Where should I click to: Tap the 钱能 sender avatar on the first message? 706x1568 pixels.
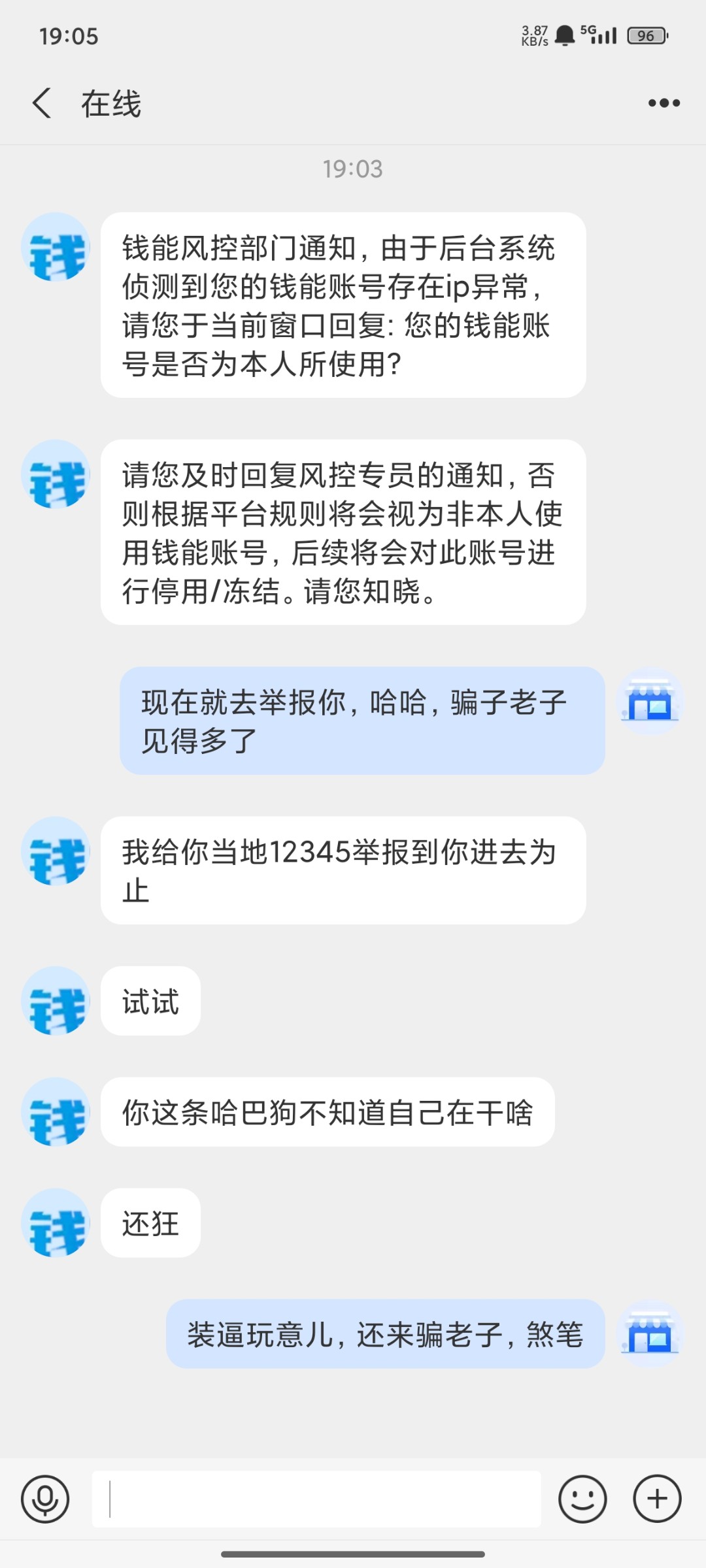(x=56, y=252)
